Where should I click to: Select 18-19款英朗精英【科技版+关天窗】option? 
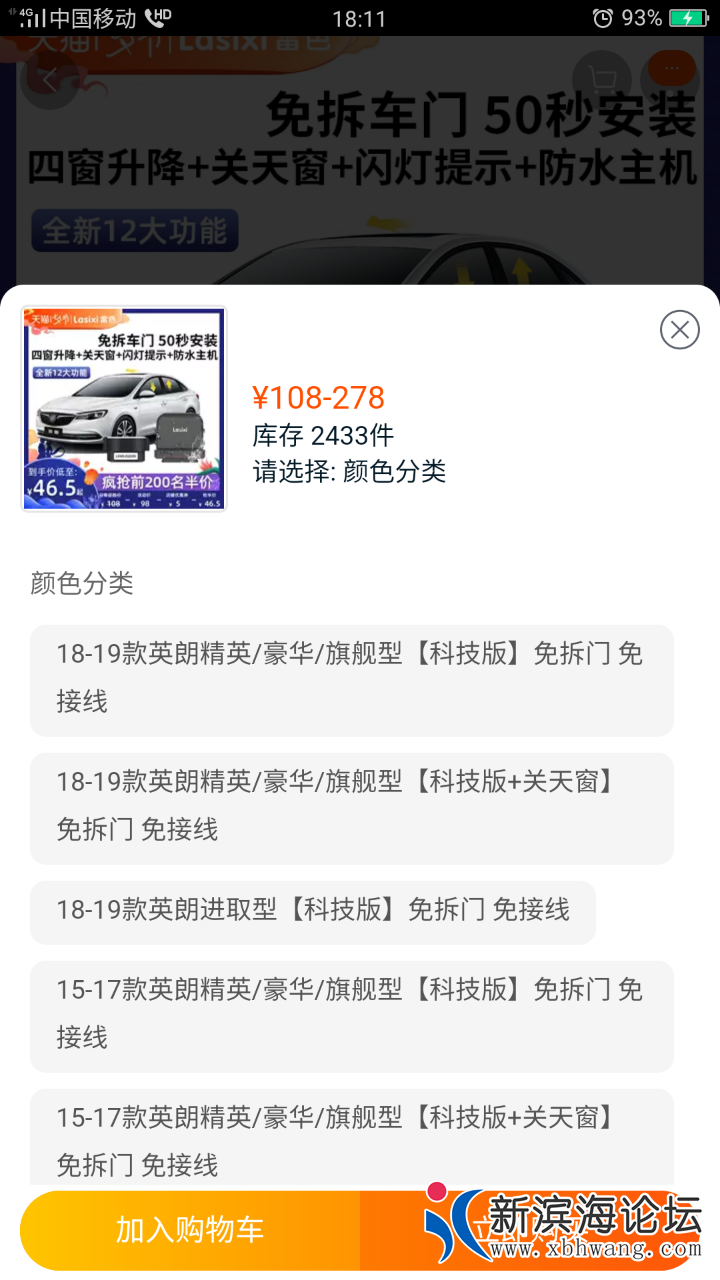(351, 807)
